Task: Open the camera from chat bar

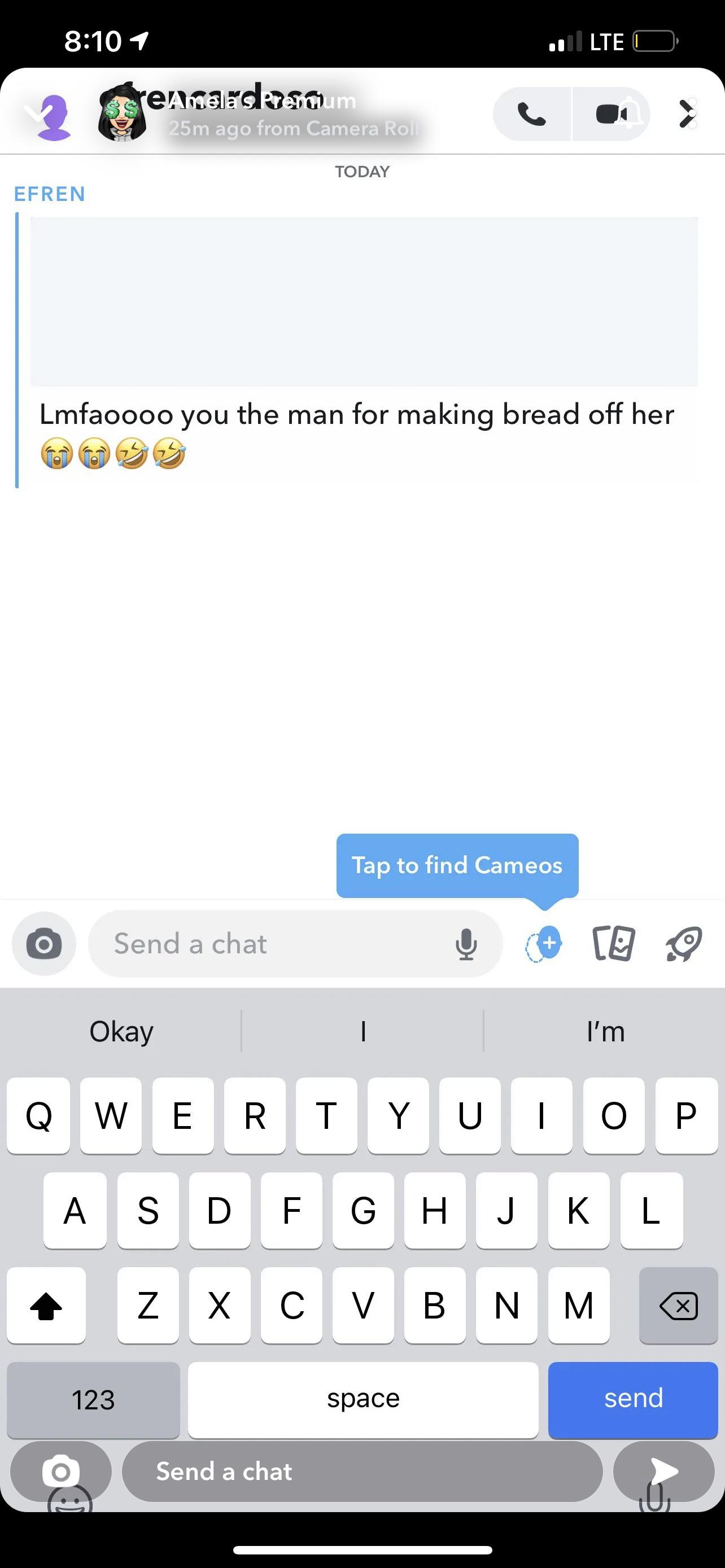Action: point(44,944)
